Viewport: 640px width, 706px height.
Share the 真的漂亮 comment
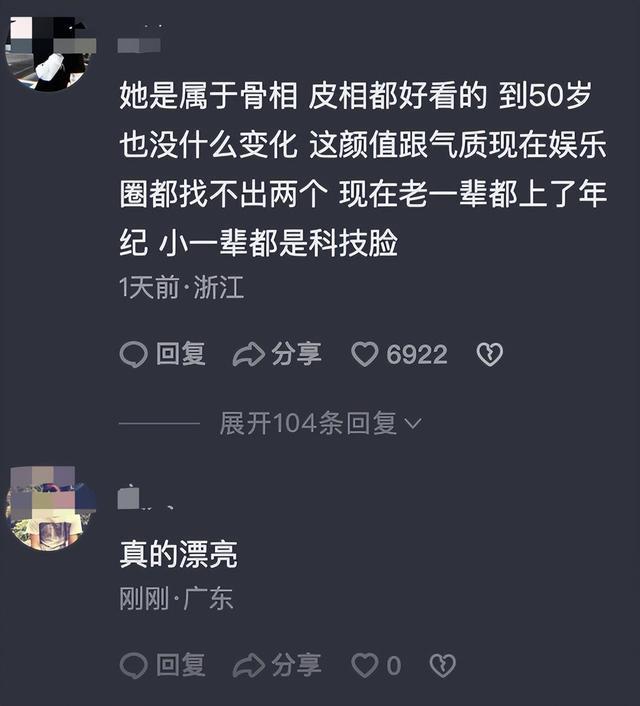[x=277, y=664]
